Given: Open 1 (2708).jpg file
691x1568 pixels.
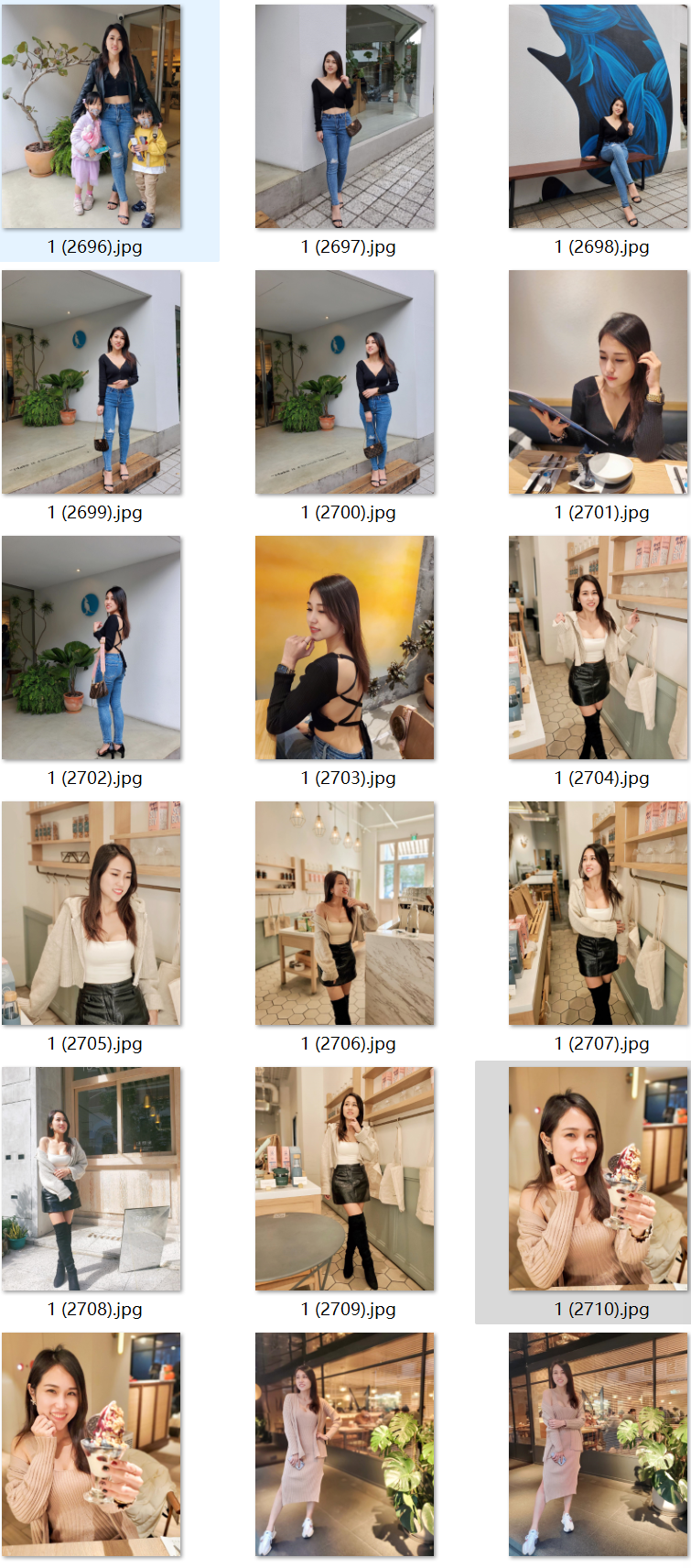Looking at the screenshot, I should pyautogui.click(x=92, y=1179).
